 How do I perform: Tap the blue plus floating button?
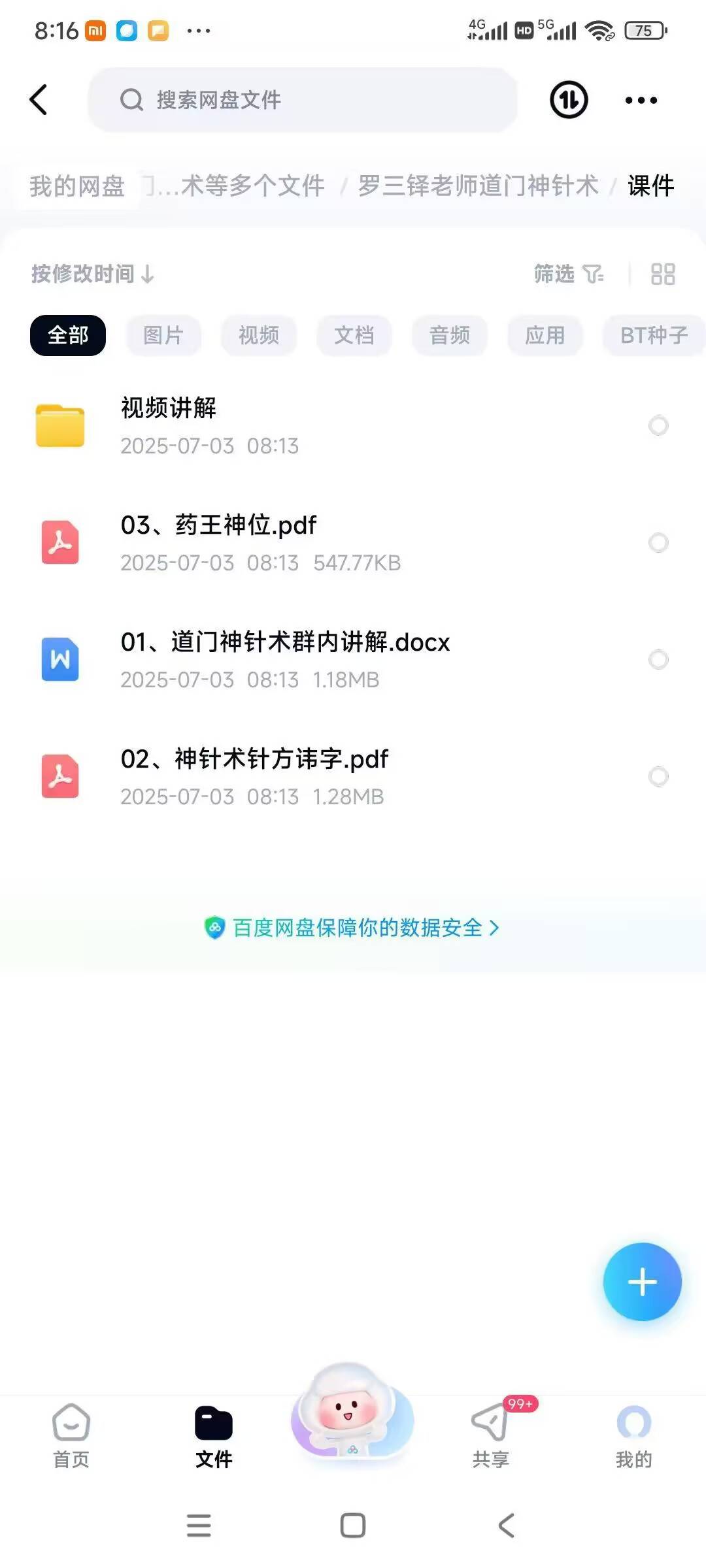[x=642, y=1282]
